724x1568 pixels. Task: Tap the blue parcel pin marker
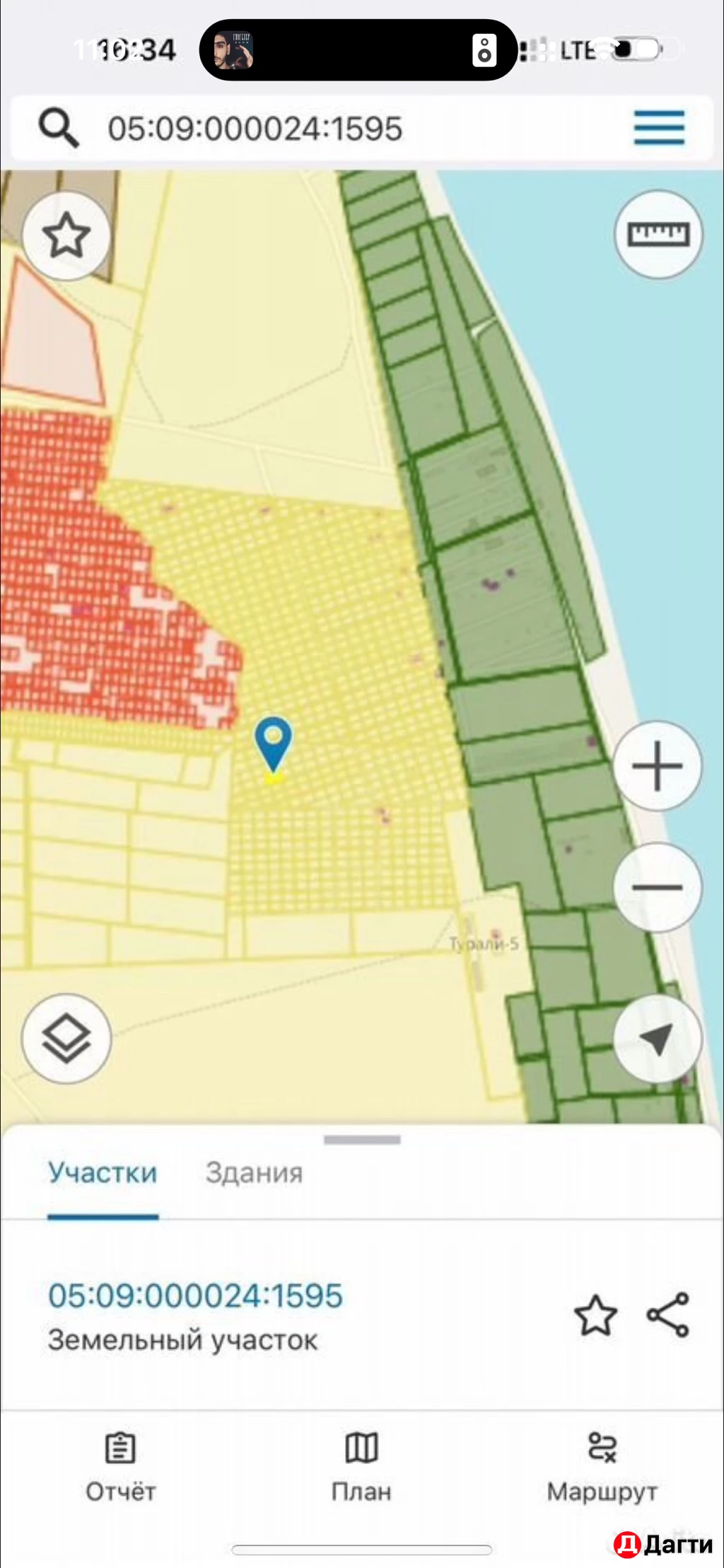(x=273, y=742)
